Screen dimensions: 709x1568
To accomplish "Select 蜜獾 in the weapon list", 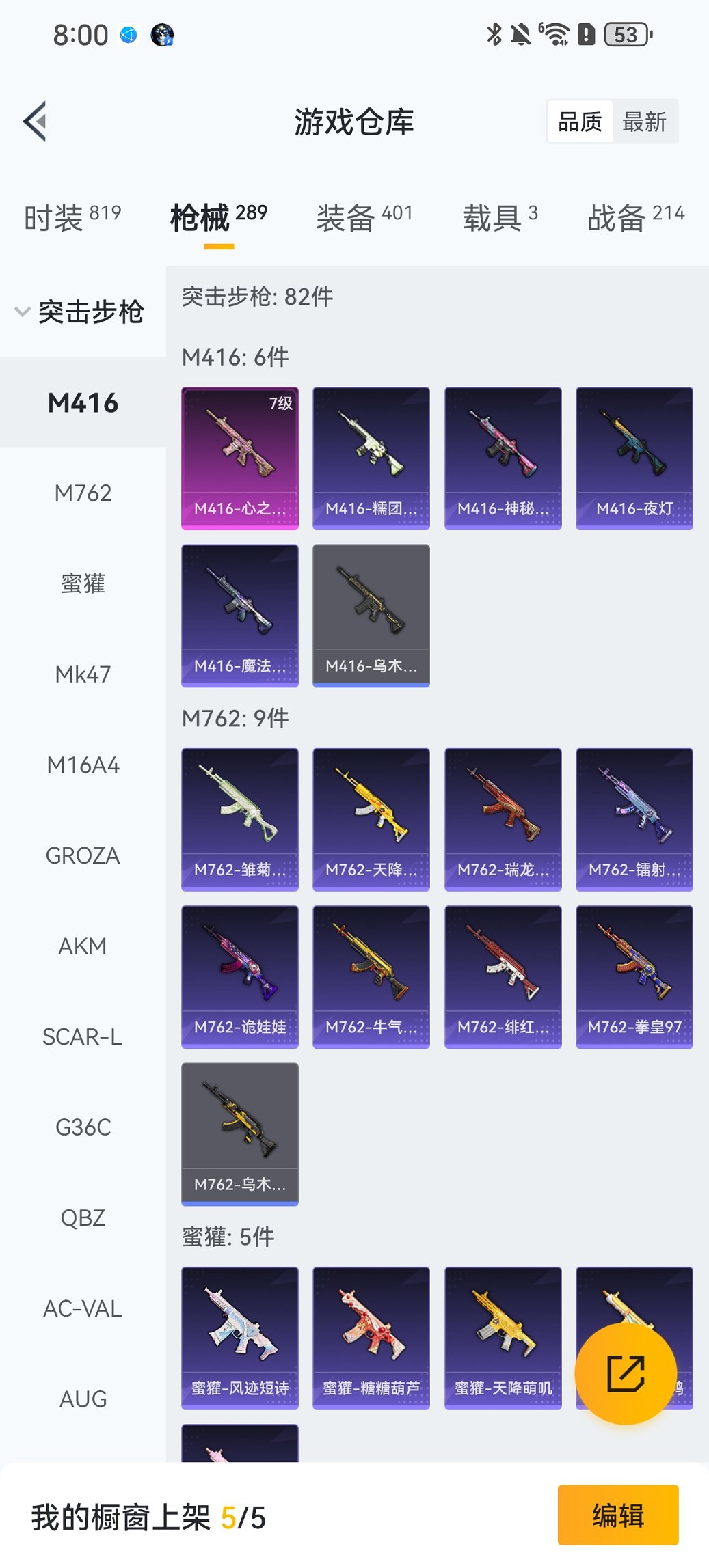I will point(83,583).
